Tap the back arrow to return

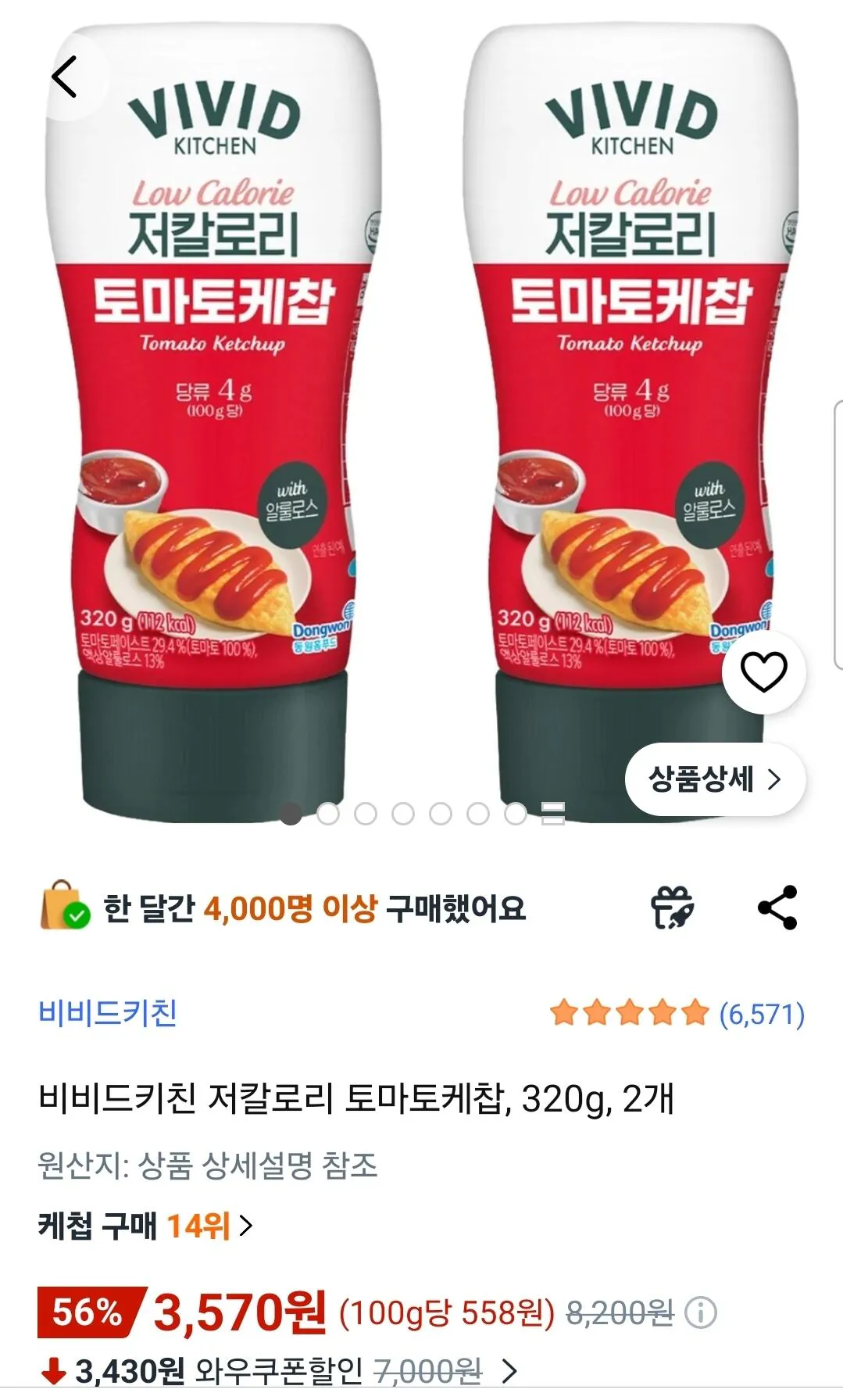pyautogui.click(x=66, y=74)
